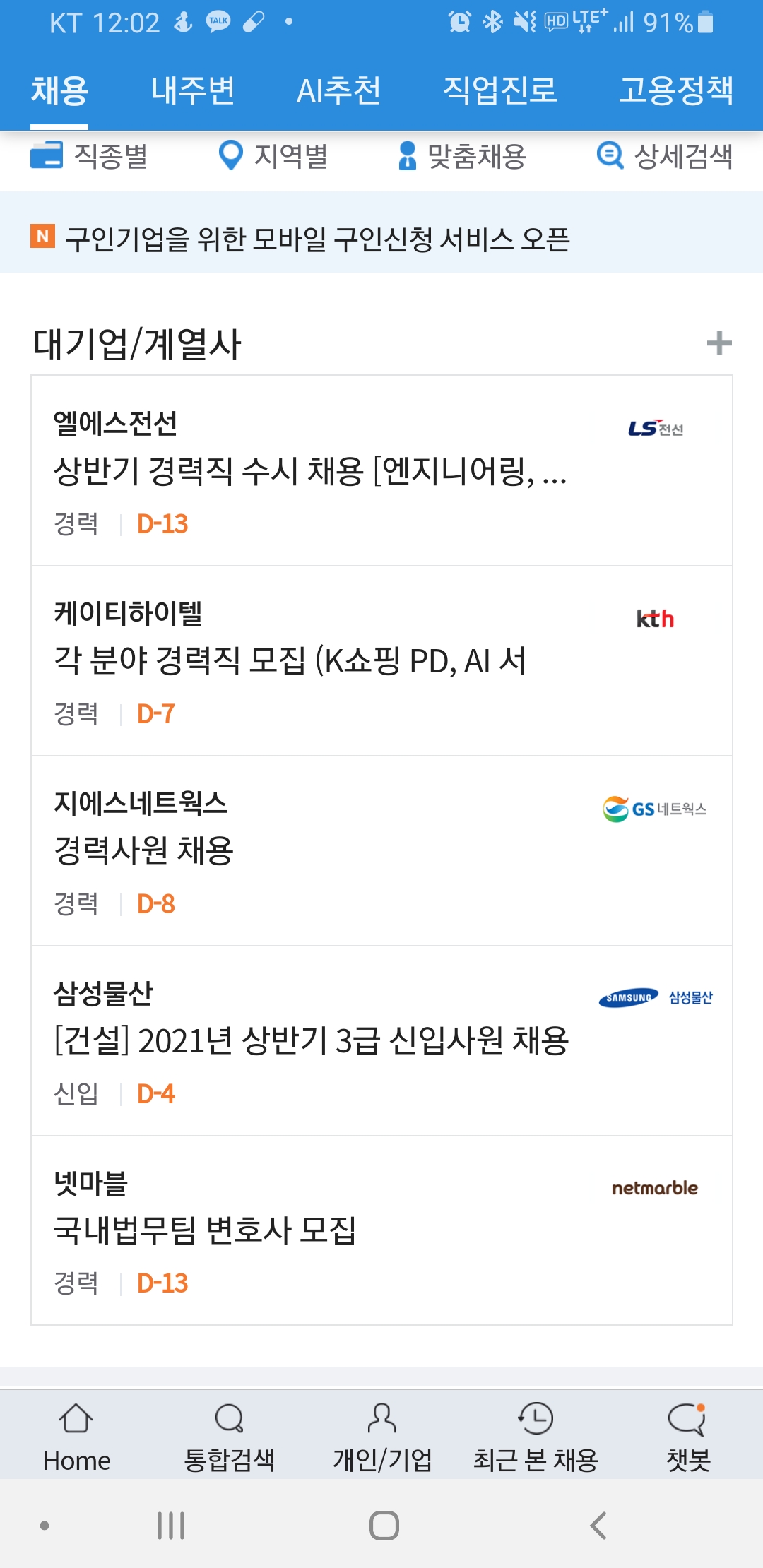The width and height of the screenshot is (763, 1568).
Task: Select the 직업진로 tab
Action: [500, 90]
